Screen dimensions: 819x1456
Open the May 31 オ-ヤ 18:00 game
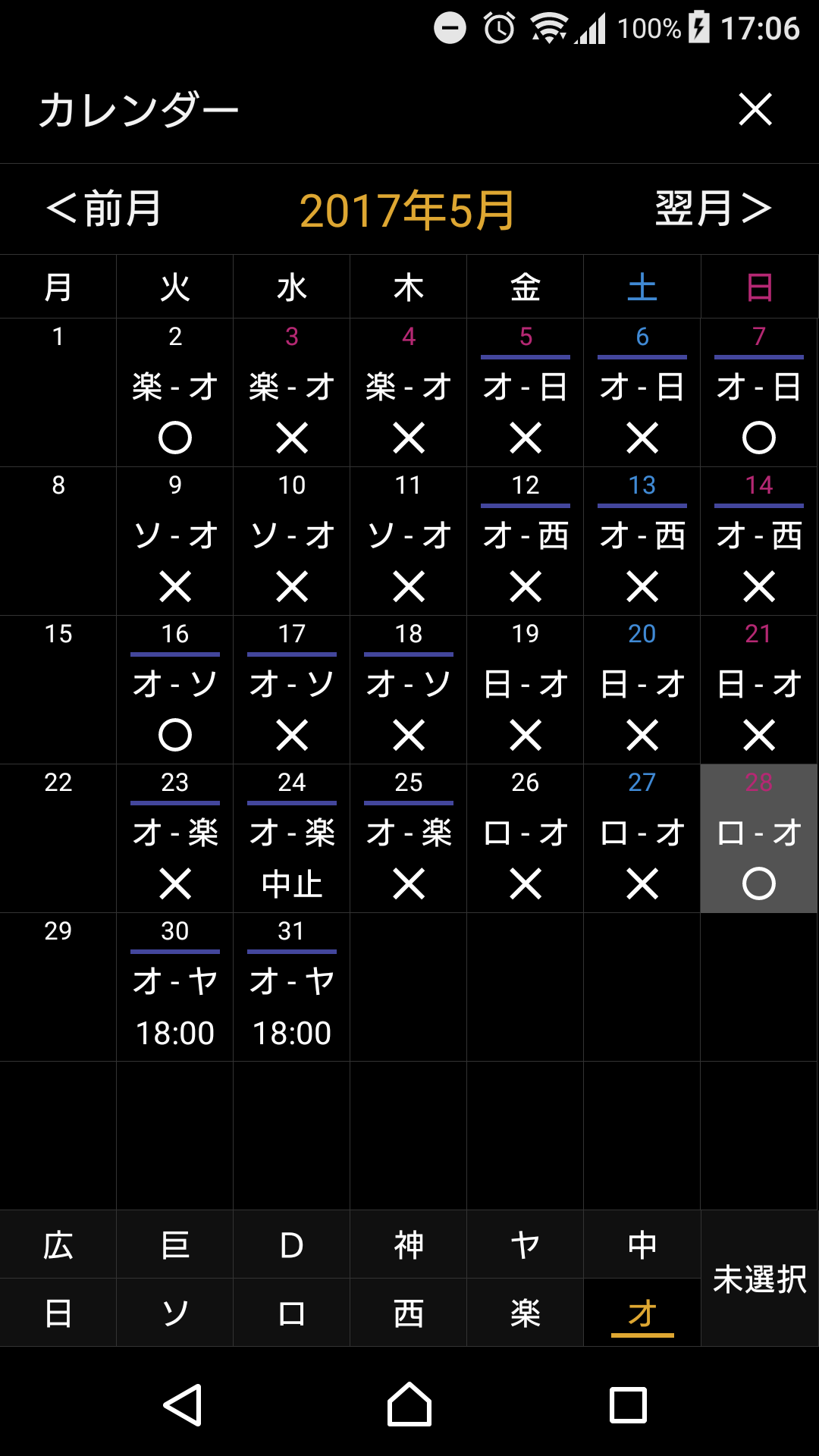click(292, 987)
